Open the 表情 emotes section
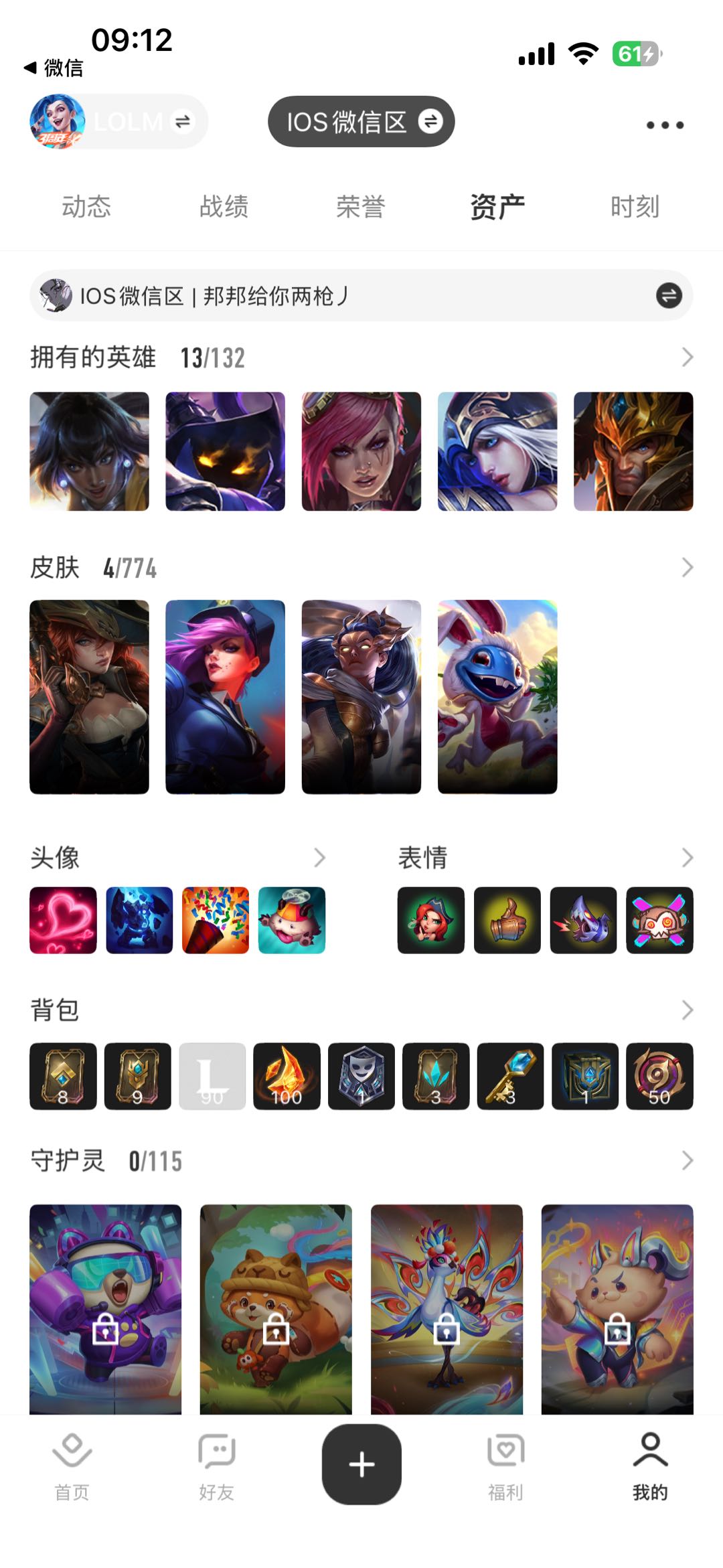 687,858
